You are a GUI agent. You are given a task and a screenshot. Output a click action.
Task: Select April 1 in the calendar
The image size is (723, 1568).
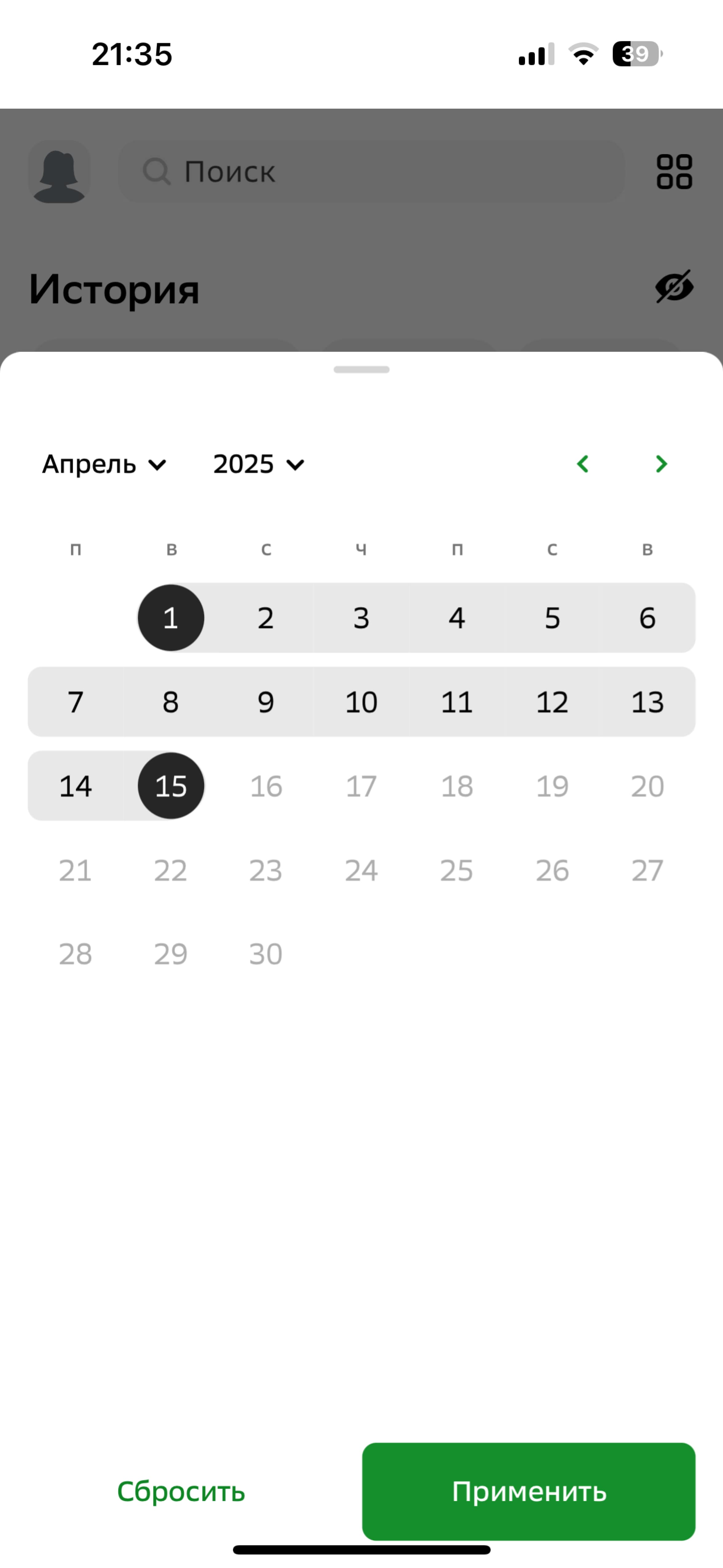click(171, 618)
